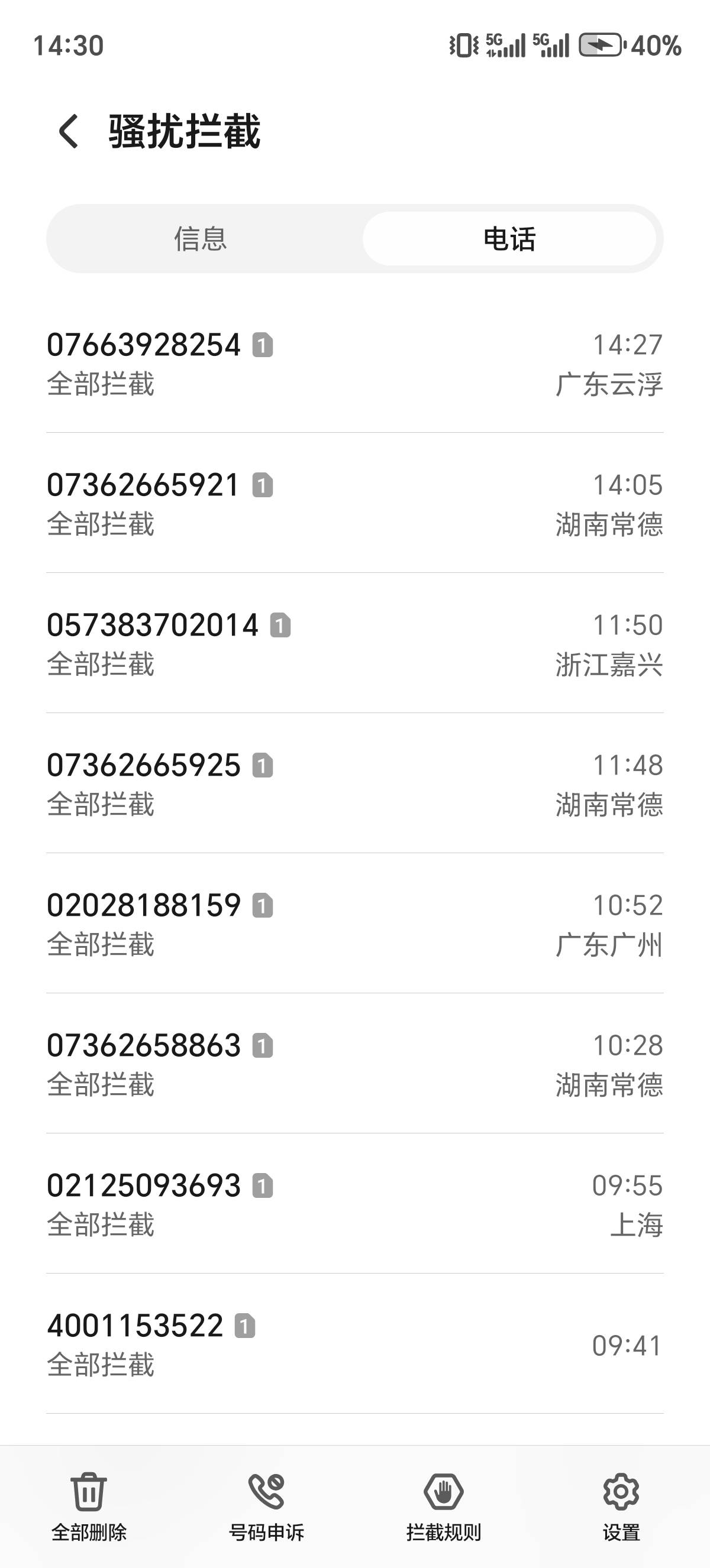Go back from 骚扰拦截 screen
This screenshot has width=710, height=1568.
pos(68,131)
